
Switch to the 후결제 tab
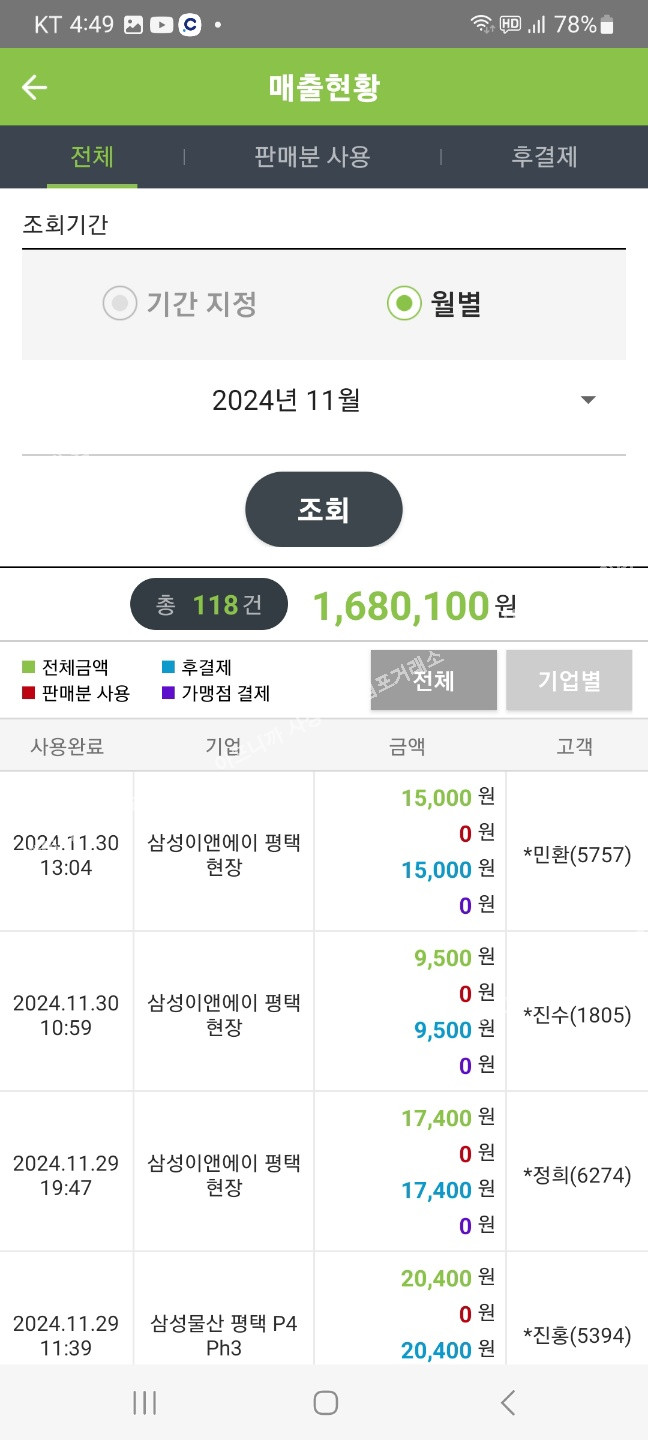click(544, 157)
